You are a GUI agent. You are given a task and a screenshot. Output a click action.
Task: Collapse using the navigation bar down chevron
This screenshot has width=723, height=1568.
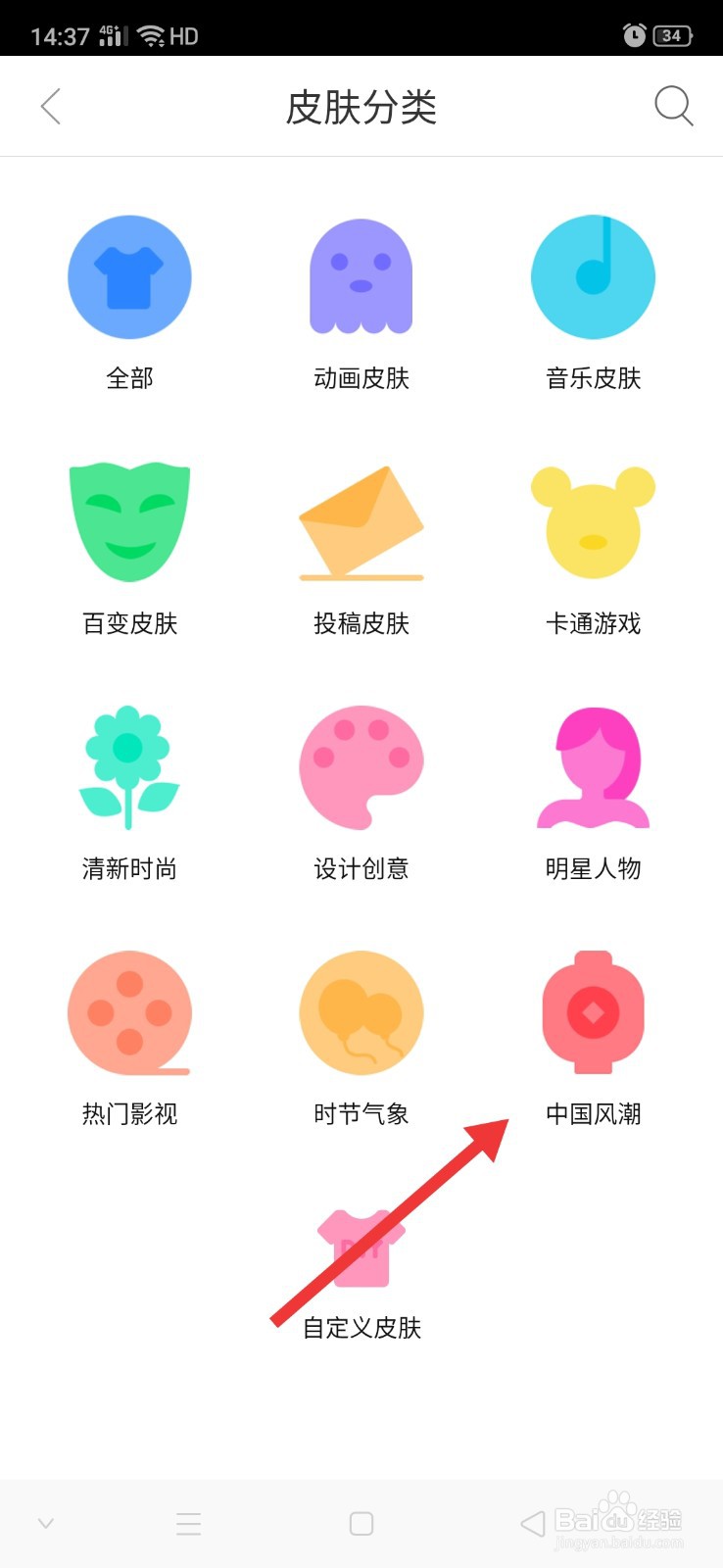[x=45, y=1522]
